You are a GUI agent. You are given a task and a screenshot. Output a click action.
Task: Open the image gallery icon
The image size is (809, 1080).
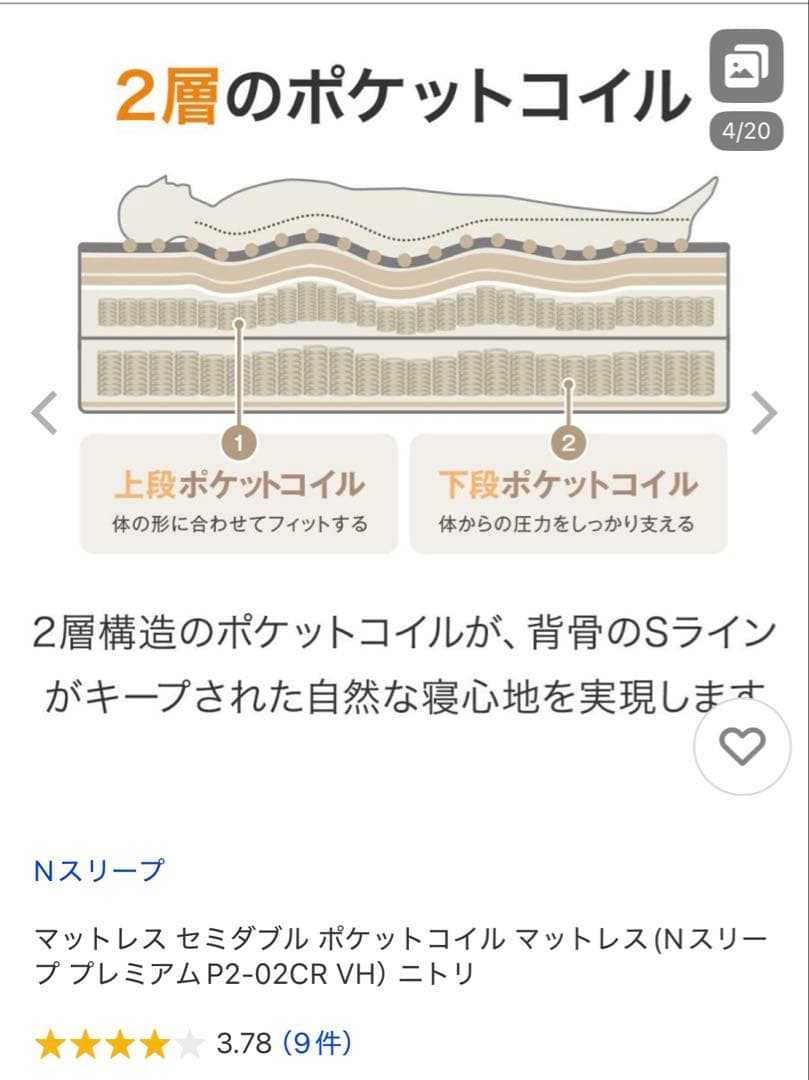tap(745, 68)
